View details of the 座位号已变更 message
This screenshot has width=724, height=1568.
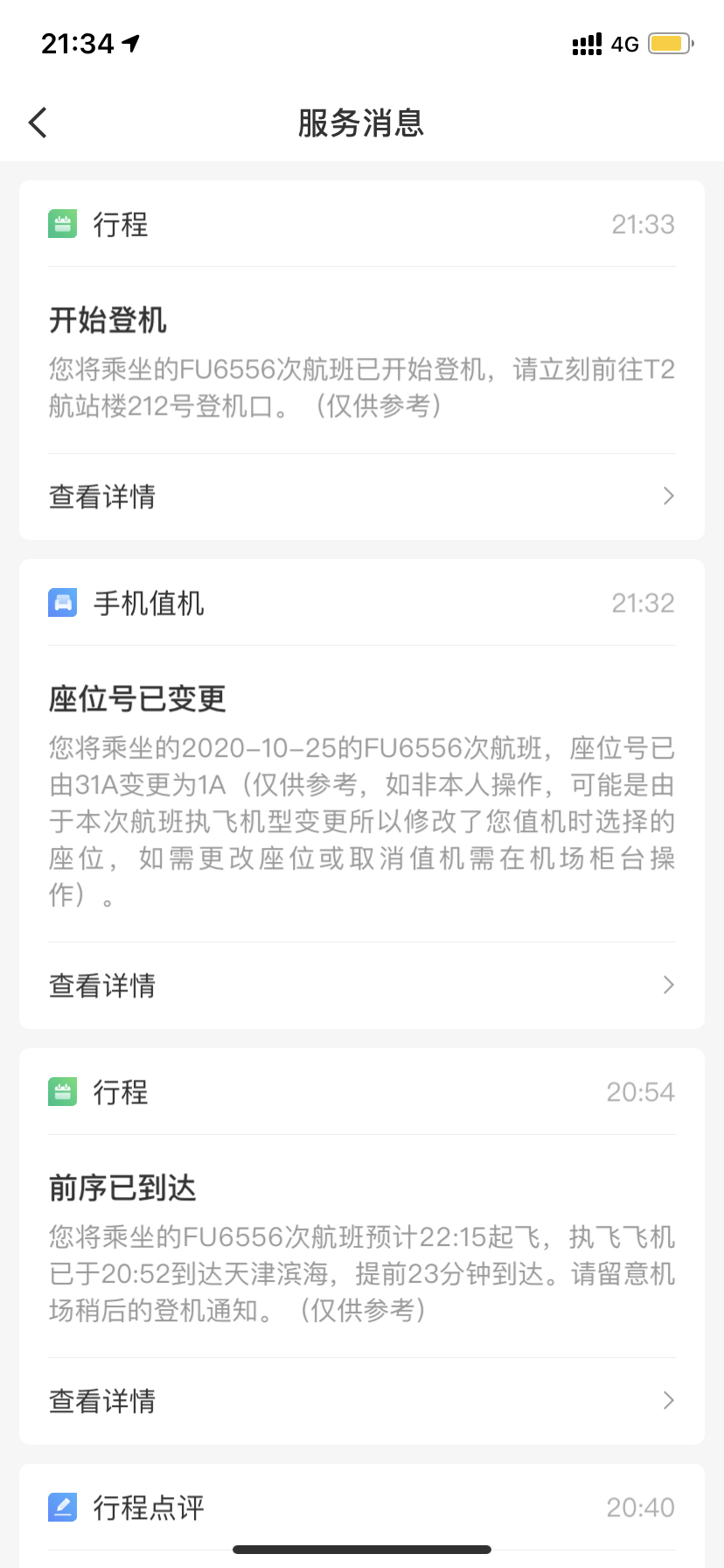point(361,985)
